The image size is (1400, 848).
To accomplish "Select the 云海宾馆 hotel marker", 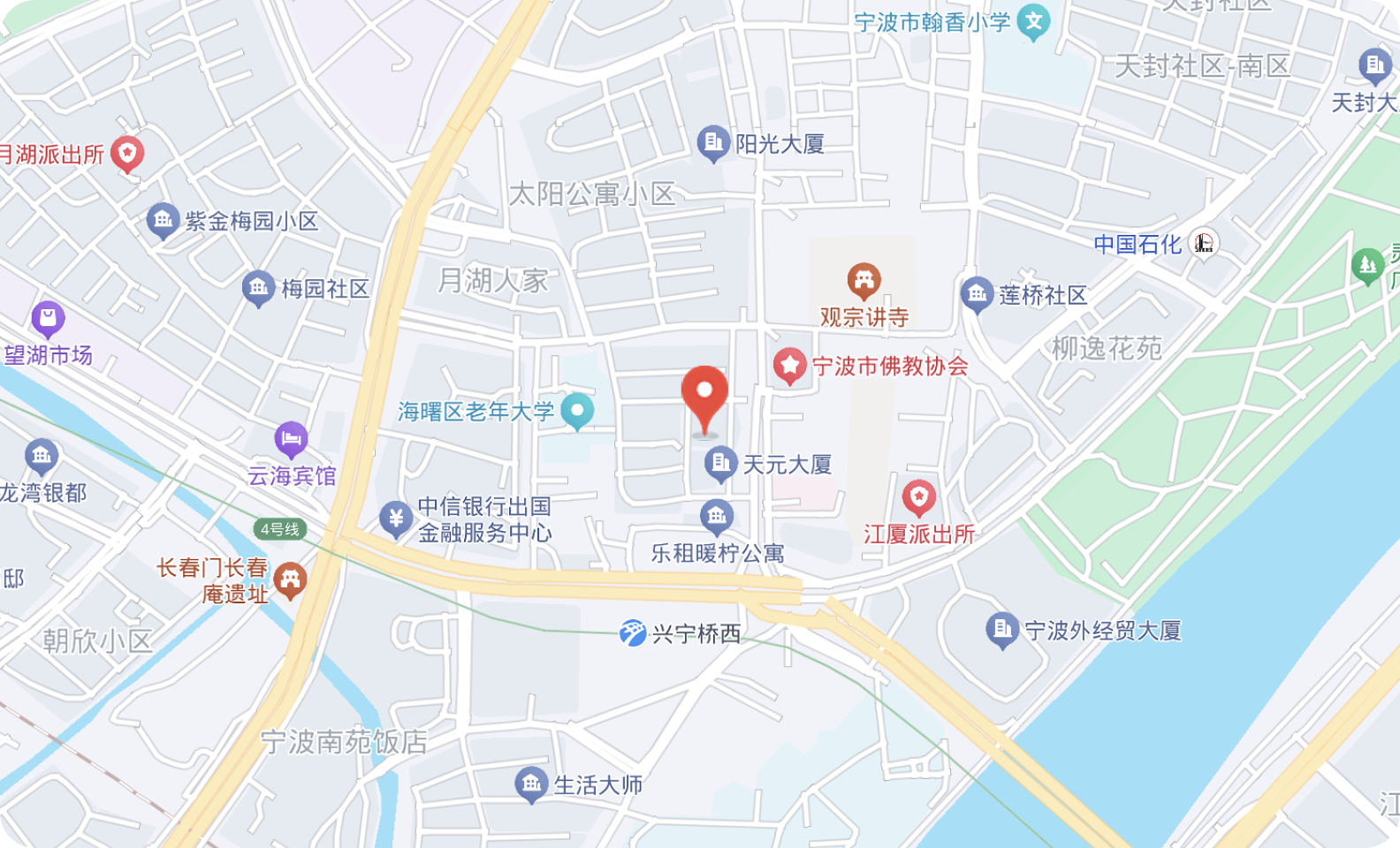I will [291, 438].
